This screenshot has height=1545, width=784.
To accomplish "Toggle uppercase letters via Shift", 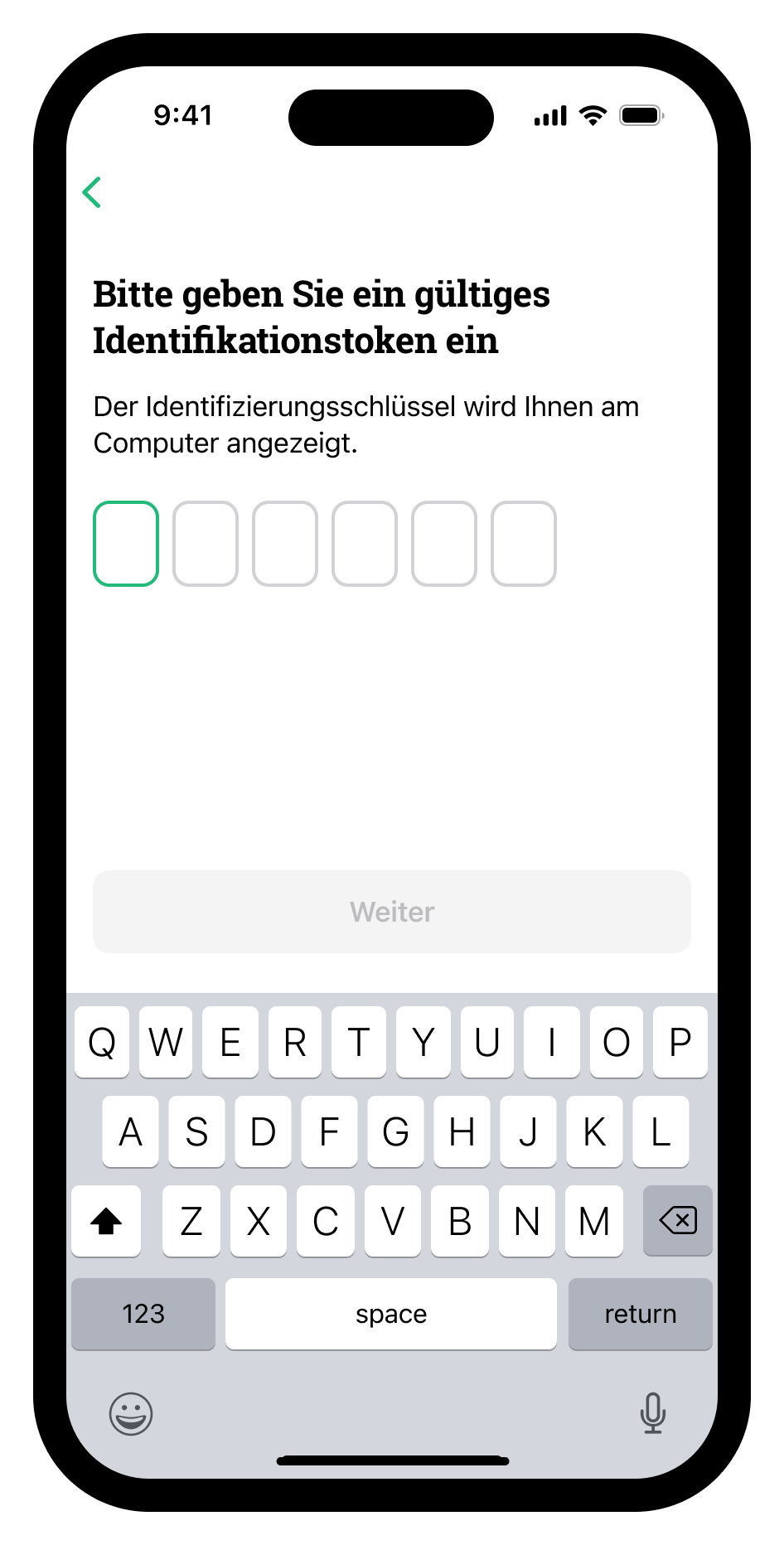I will (106, 1221).
